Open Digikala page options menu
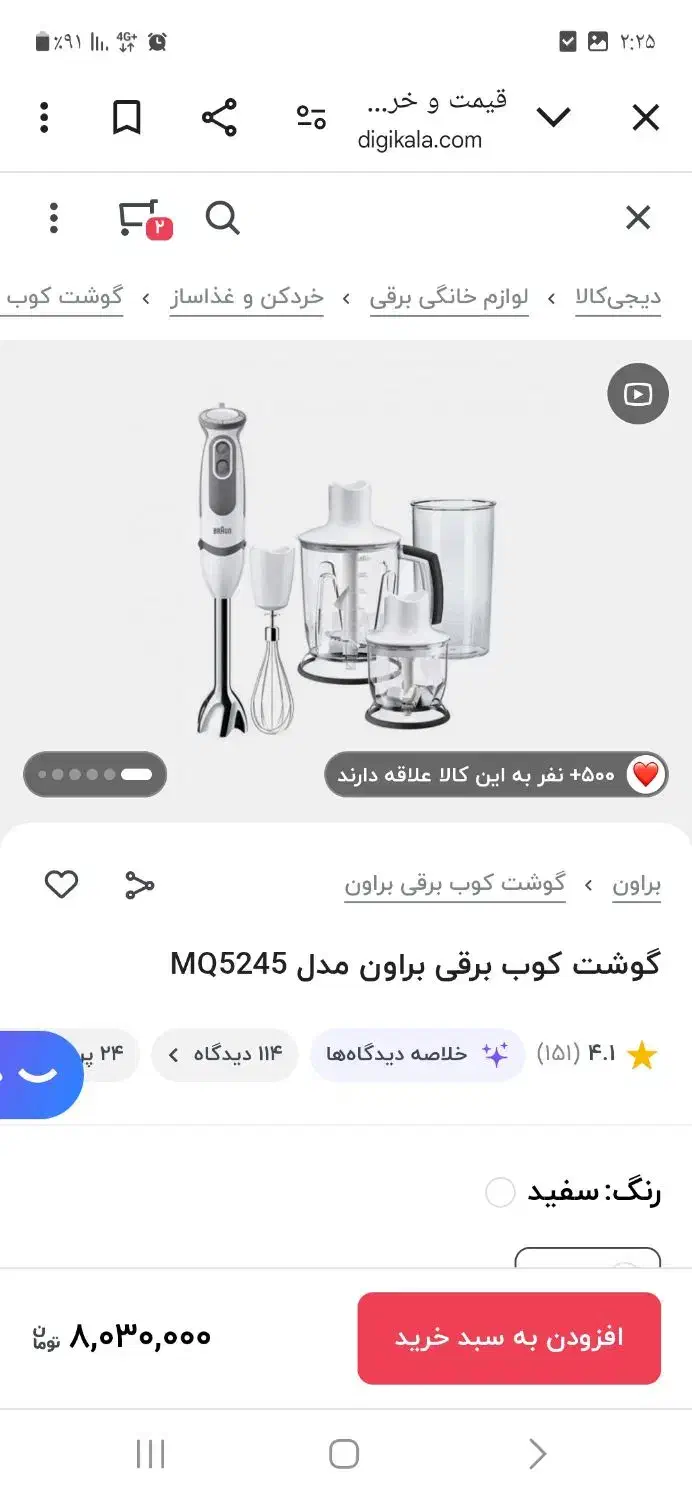 (x=54, y=218)
